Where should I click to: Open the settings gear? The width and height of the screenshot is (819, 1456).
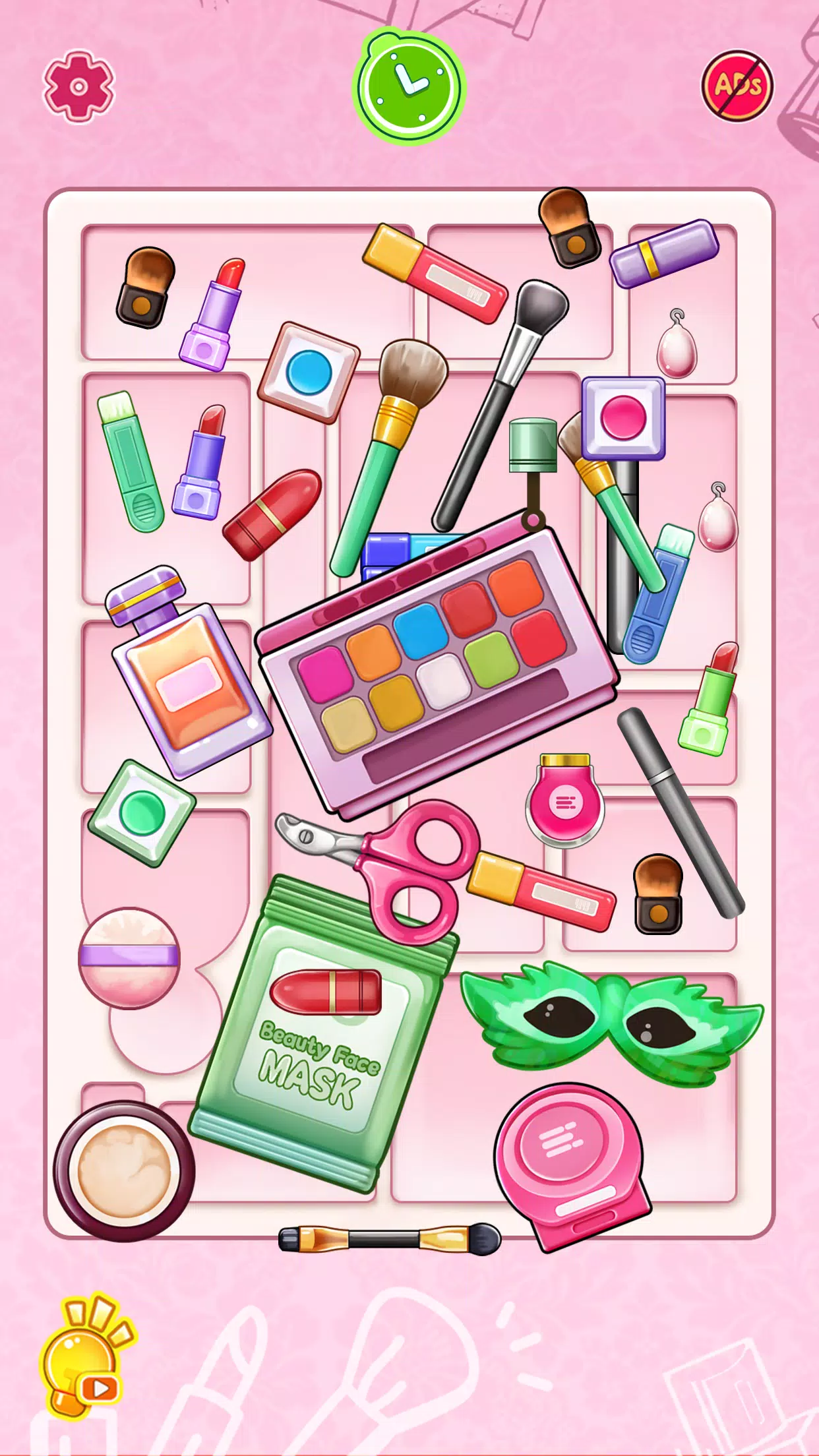coord(78,86)
